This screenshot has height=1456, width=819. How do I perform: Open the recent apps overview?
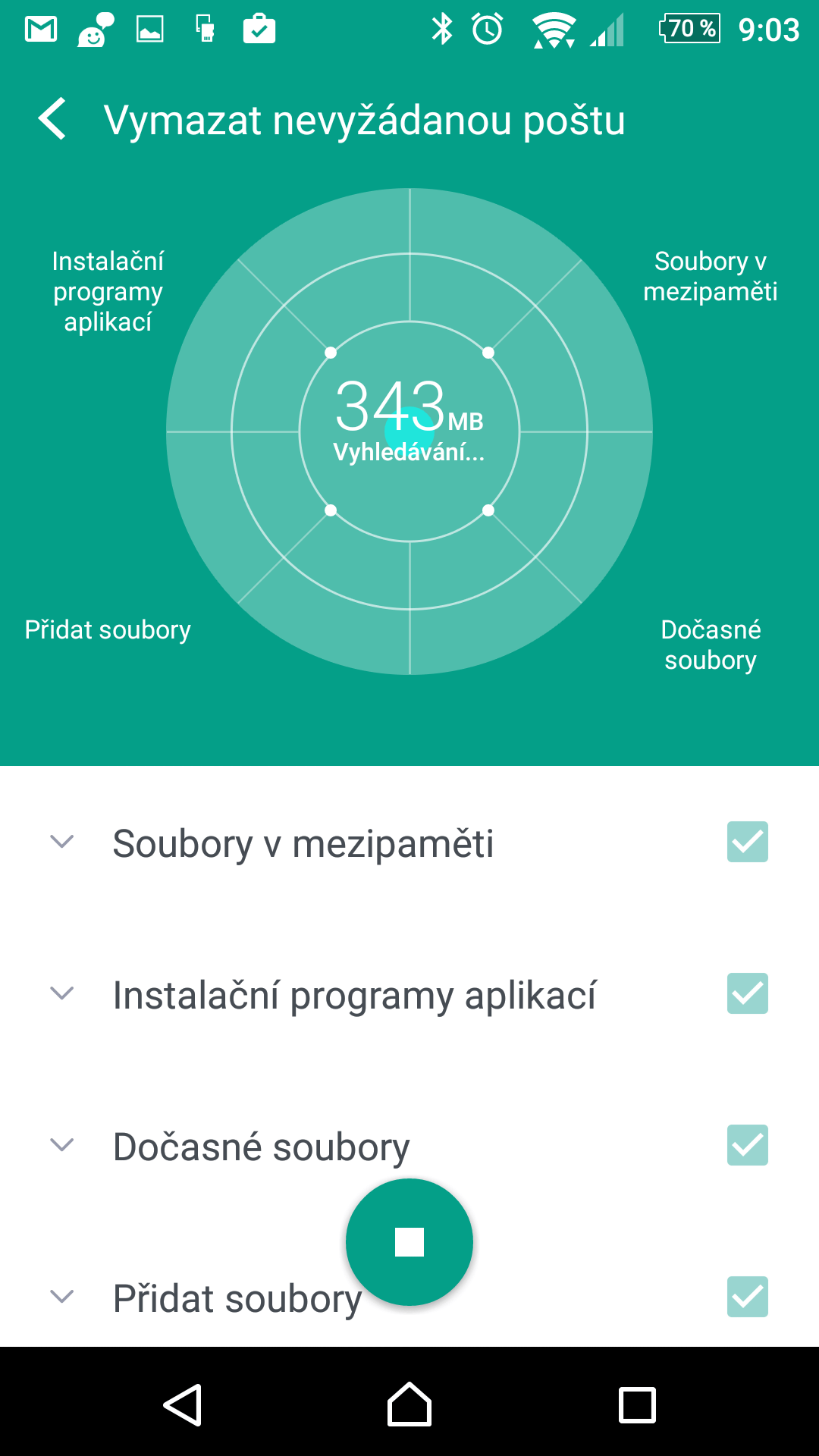(x=637, y=1404)
